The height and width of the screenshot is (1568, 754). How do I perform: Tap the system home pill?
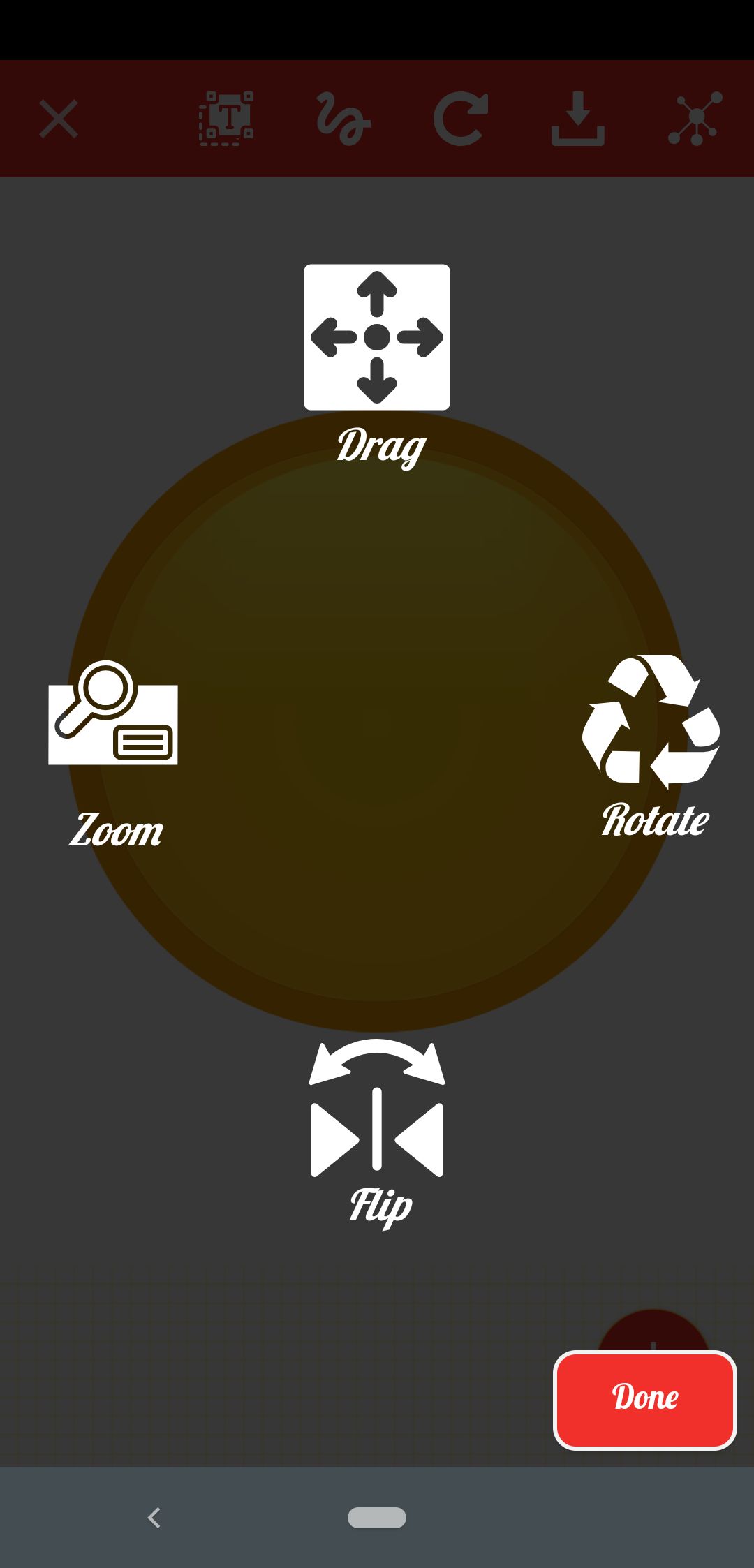point(377,1517)
